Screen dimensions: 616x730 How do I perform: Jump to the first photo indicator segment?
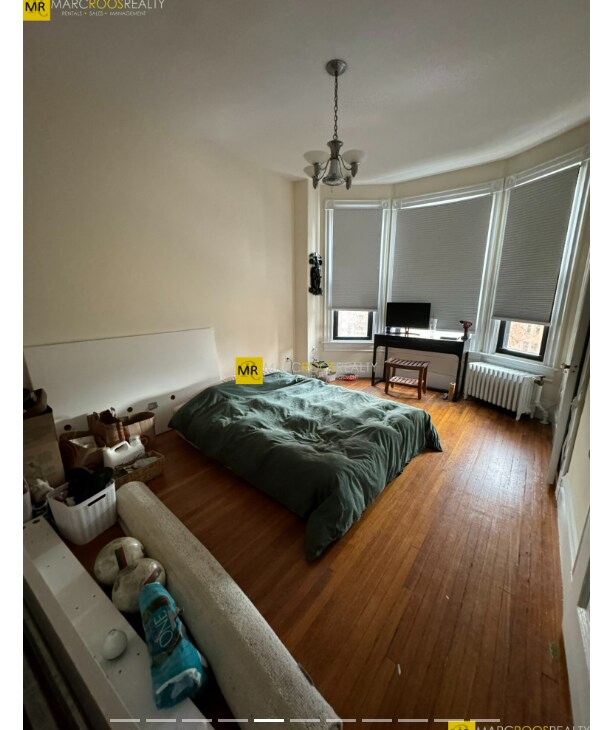point(124,720)
